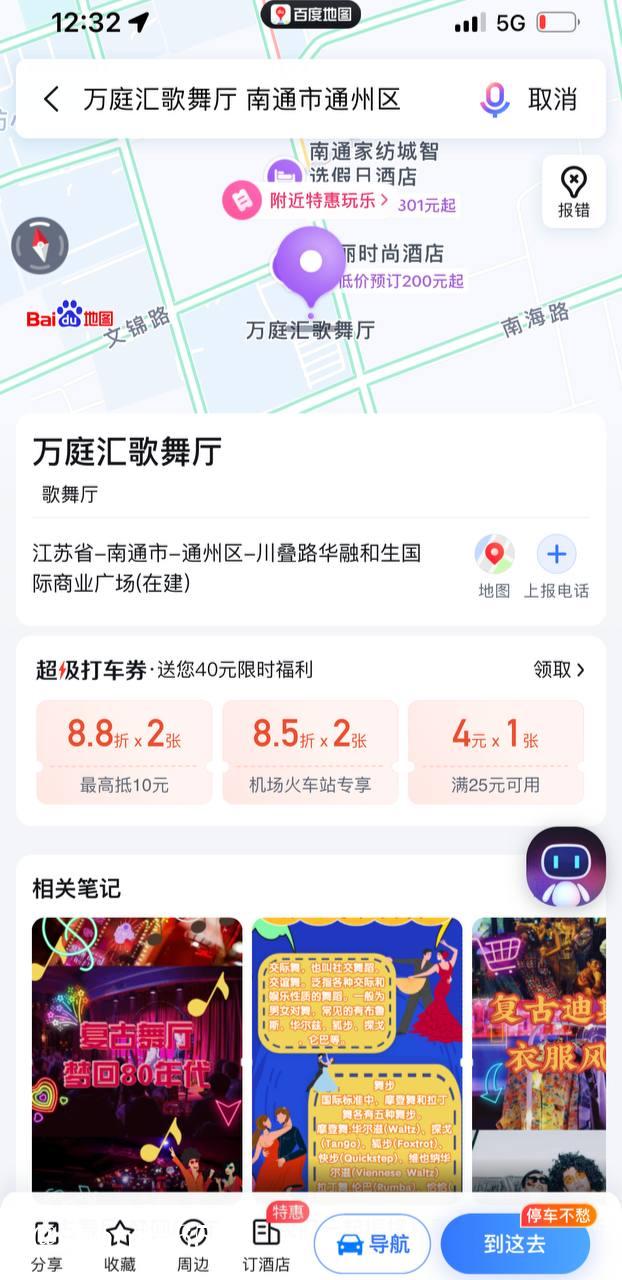
Task: Start voice search with the microphone
Action: (x=494, y=99)
